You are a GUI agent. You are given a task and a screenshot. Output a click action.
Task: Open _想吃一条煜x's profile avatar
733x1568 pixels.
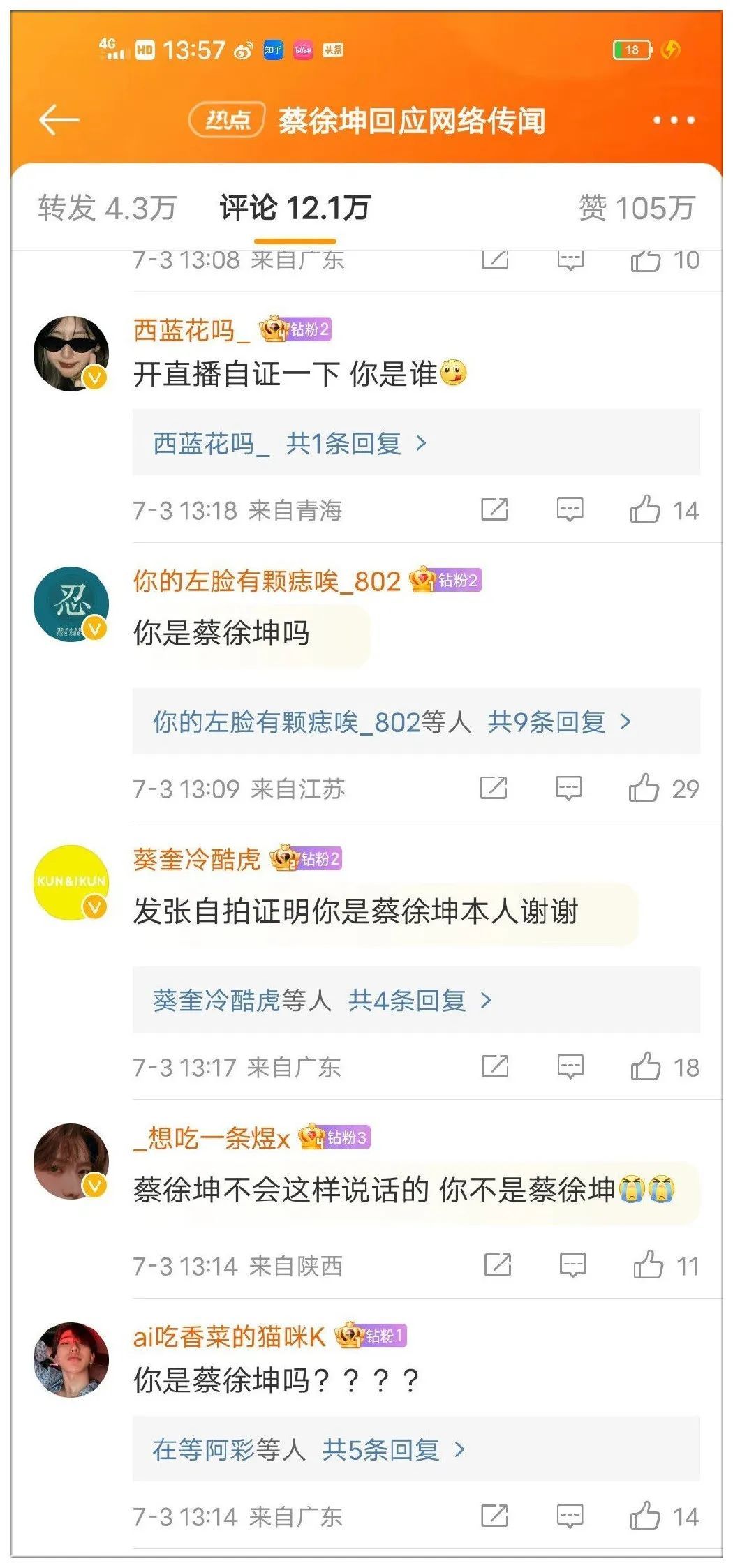(71, 1160)
